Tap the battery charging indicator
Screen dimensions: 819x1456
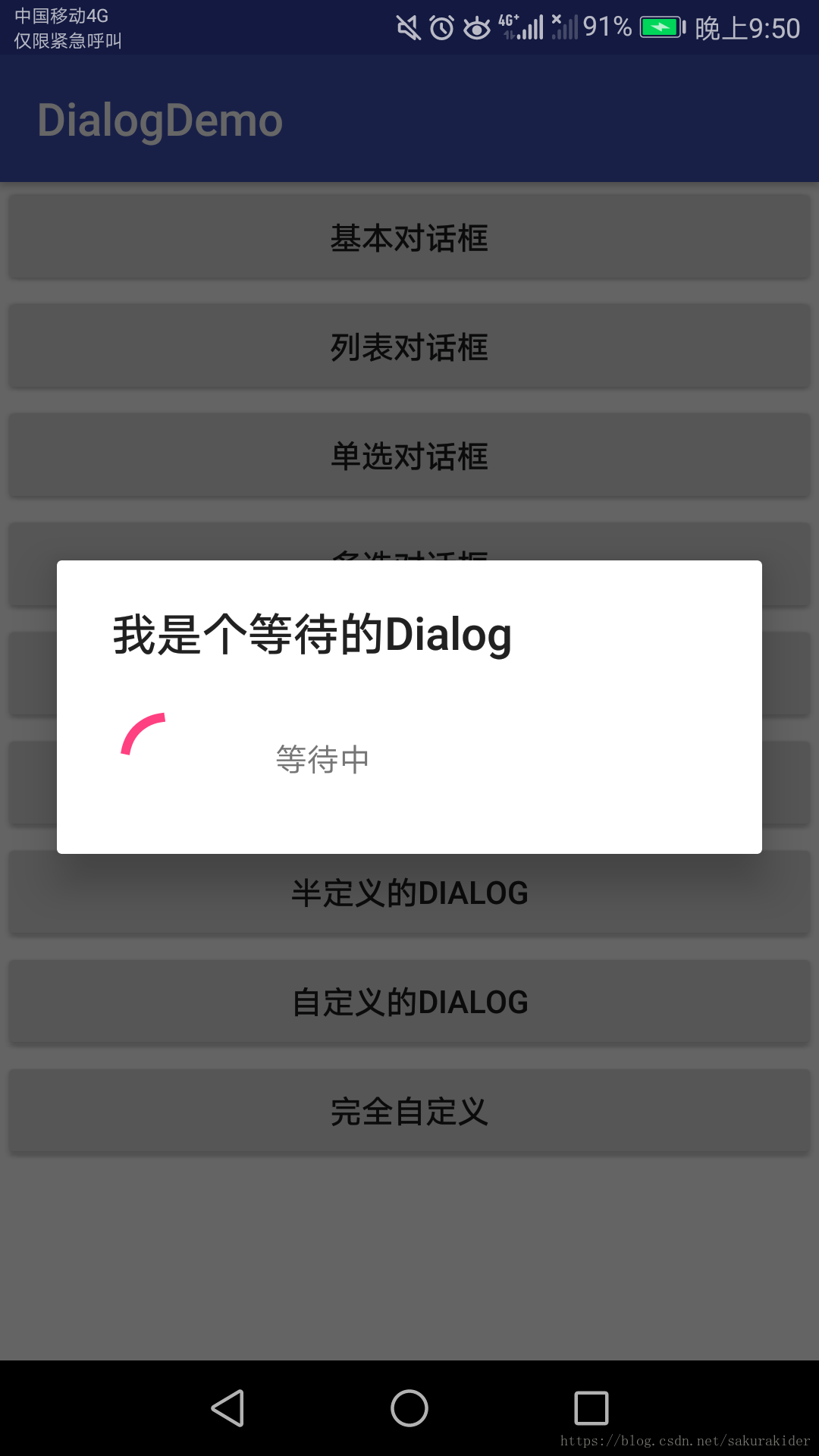(x=659, y=25)
